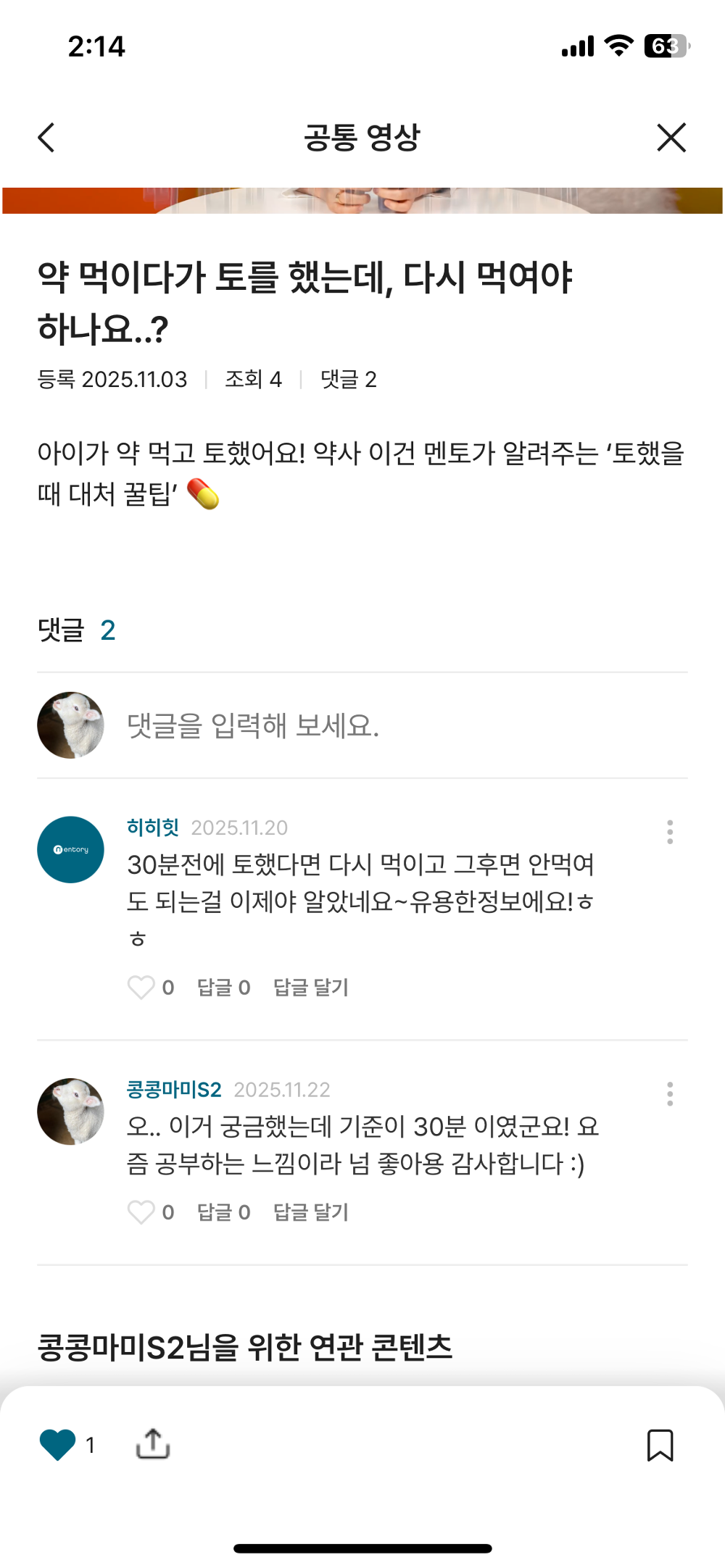This screenshot has height=1568, width=725.
Task: Tap 답글 달기 under 히히힛's comment
Action: pyautogui.click(x=310, y=987)
